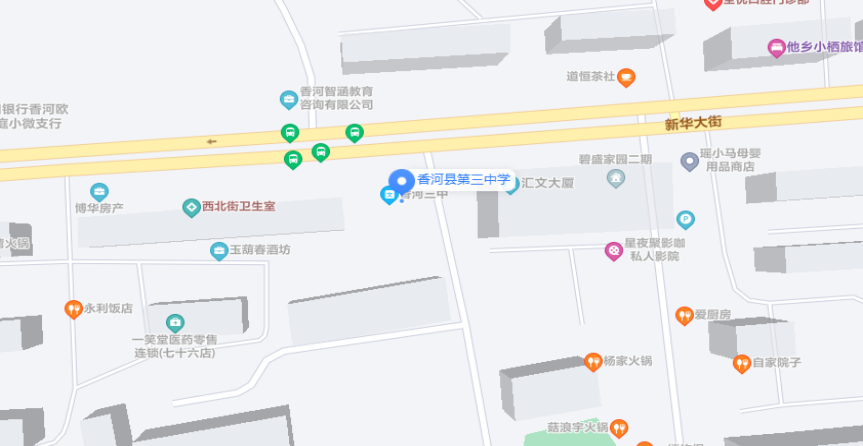Viewport: 863px width, 446px height.
Task: Open the 博华房产 marker
Action: [x=99, y=192]
